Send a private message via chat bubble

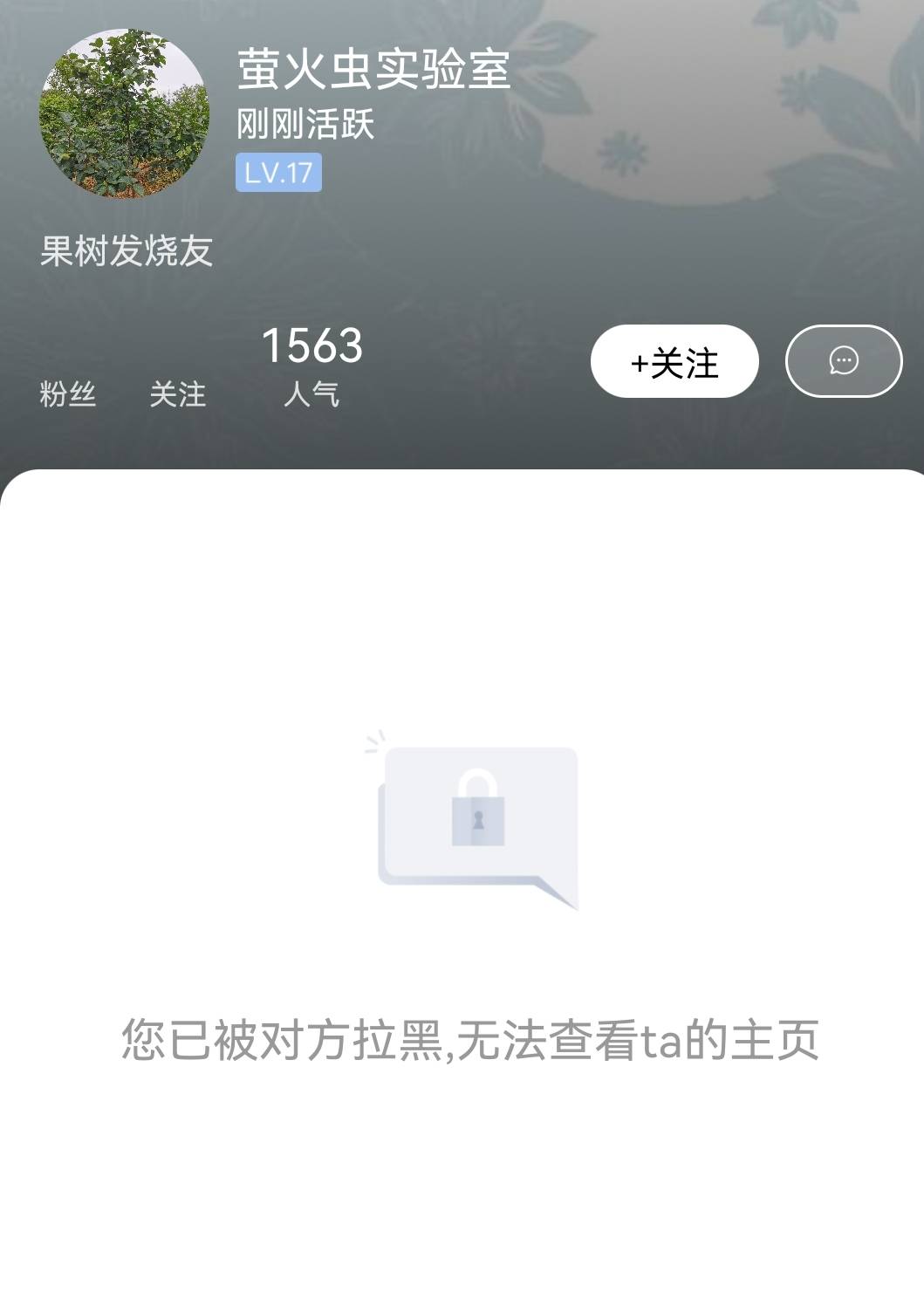pos(843,361)
